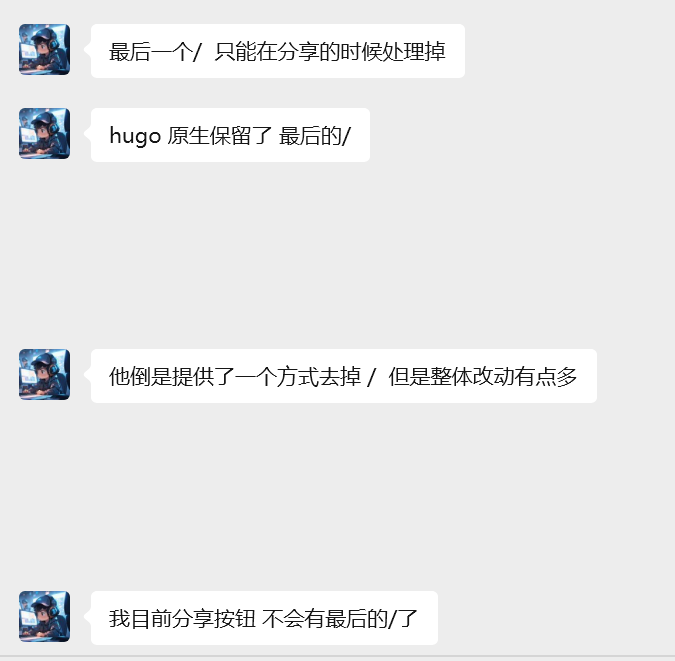Open sender avatar beside "最后一个/ 只能在分享的时候处理掉"
This screenshot has width=675, height=661.
pyautogui.click(x=44, y=50)
